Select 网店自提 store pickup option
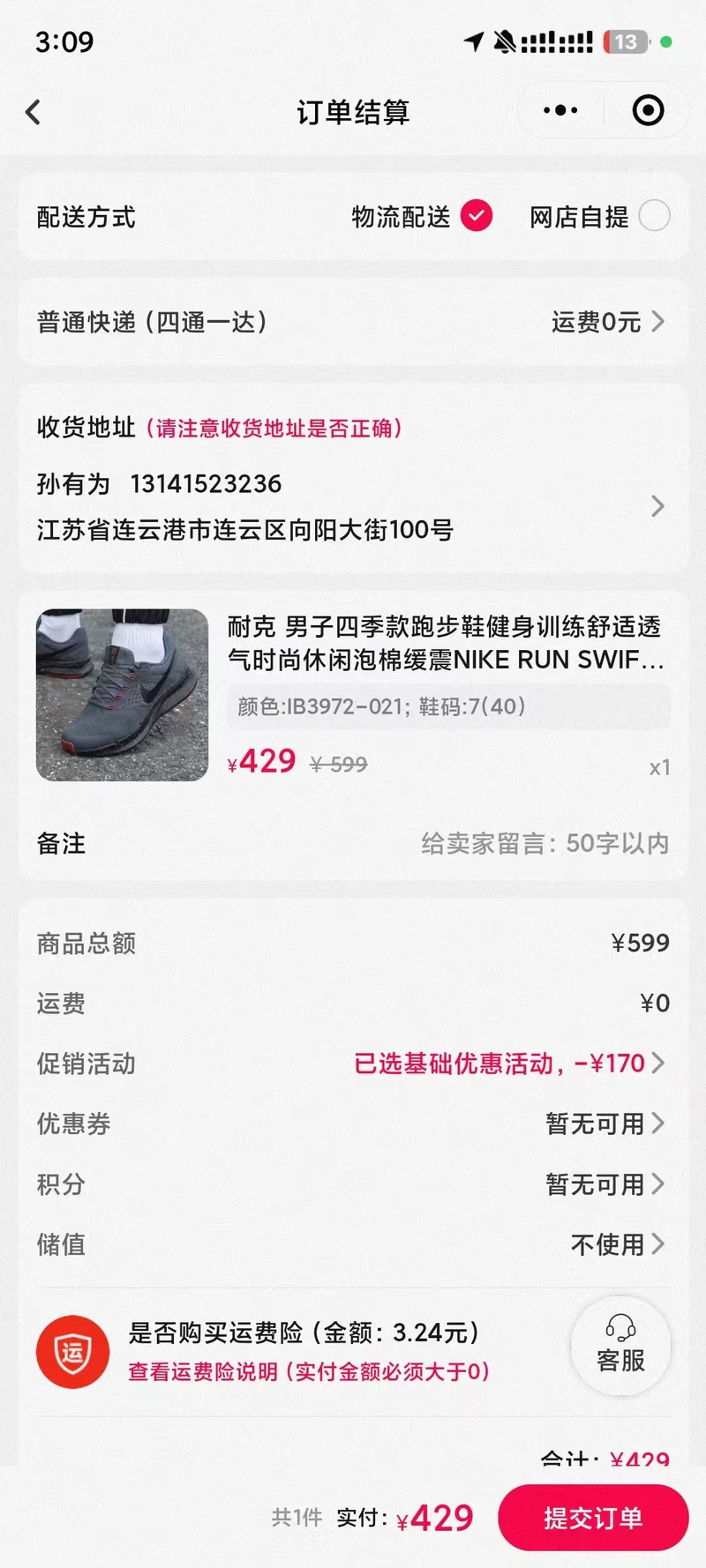The width and height of the screenshot is (706, 1568). click(654, 216)
